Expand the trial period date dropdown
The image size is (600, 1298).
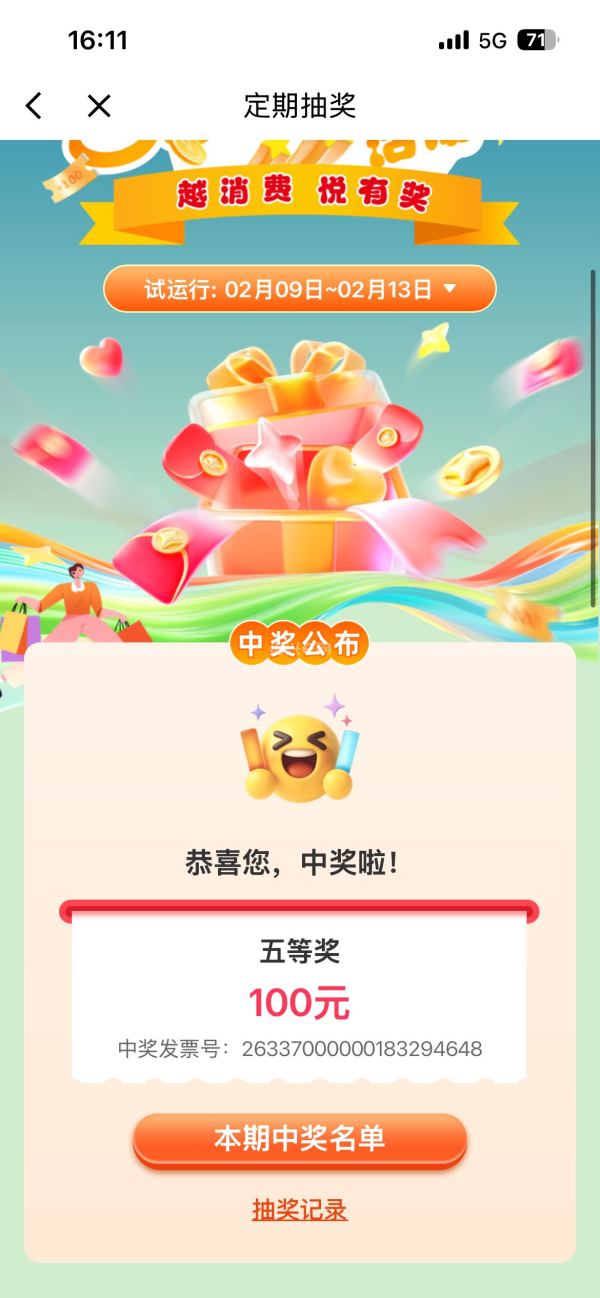(300, 289)
